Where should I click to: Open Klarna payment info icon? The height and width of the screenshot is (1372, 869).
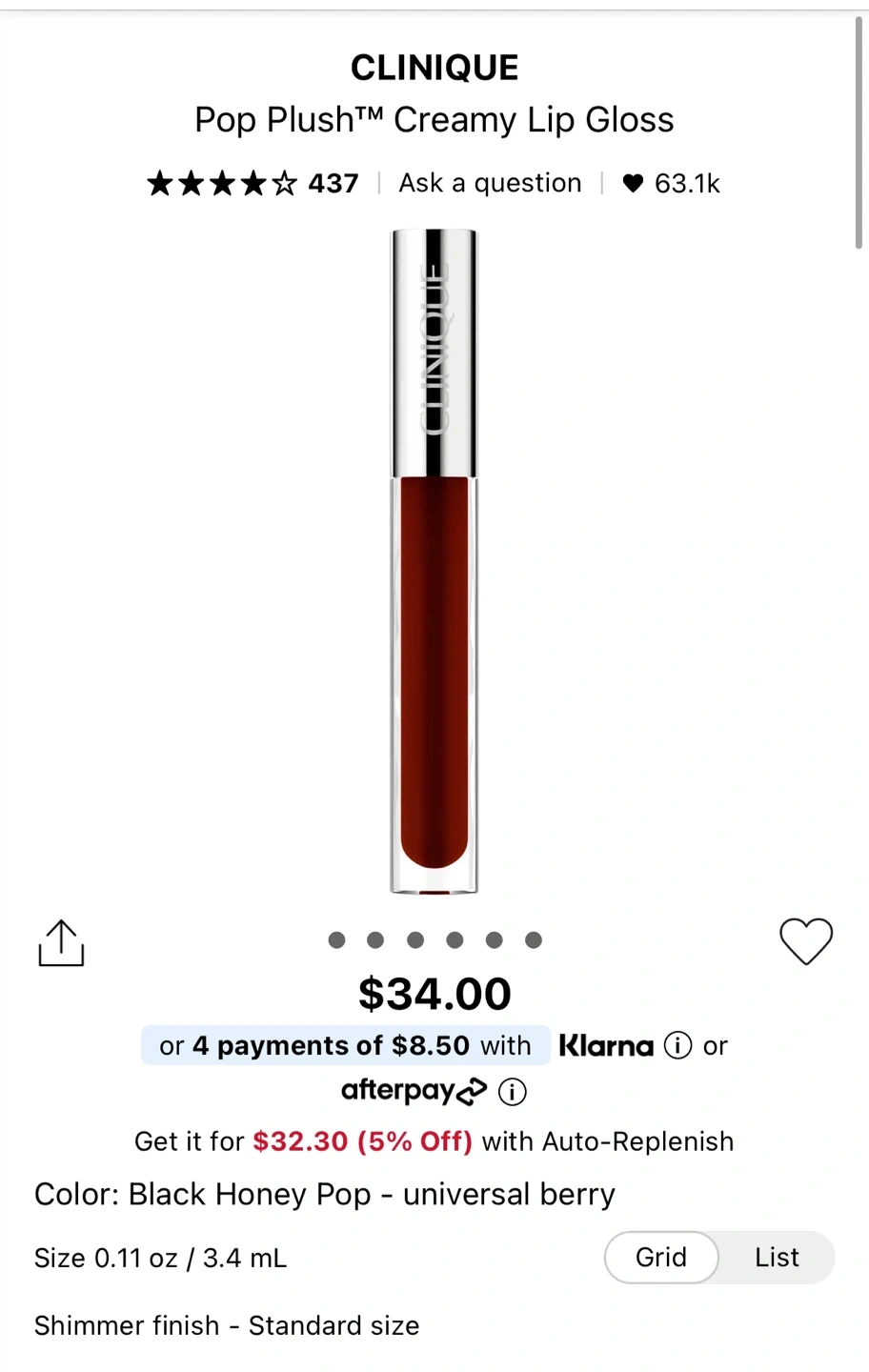click(x=677, y=1046)
